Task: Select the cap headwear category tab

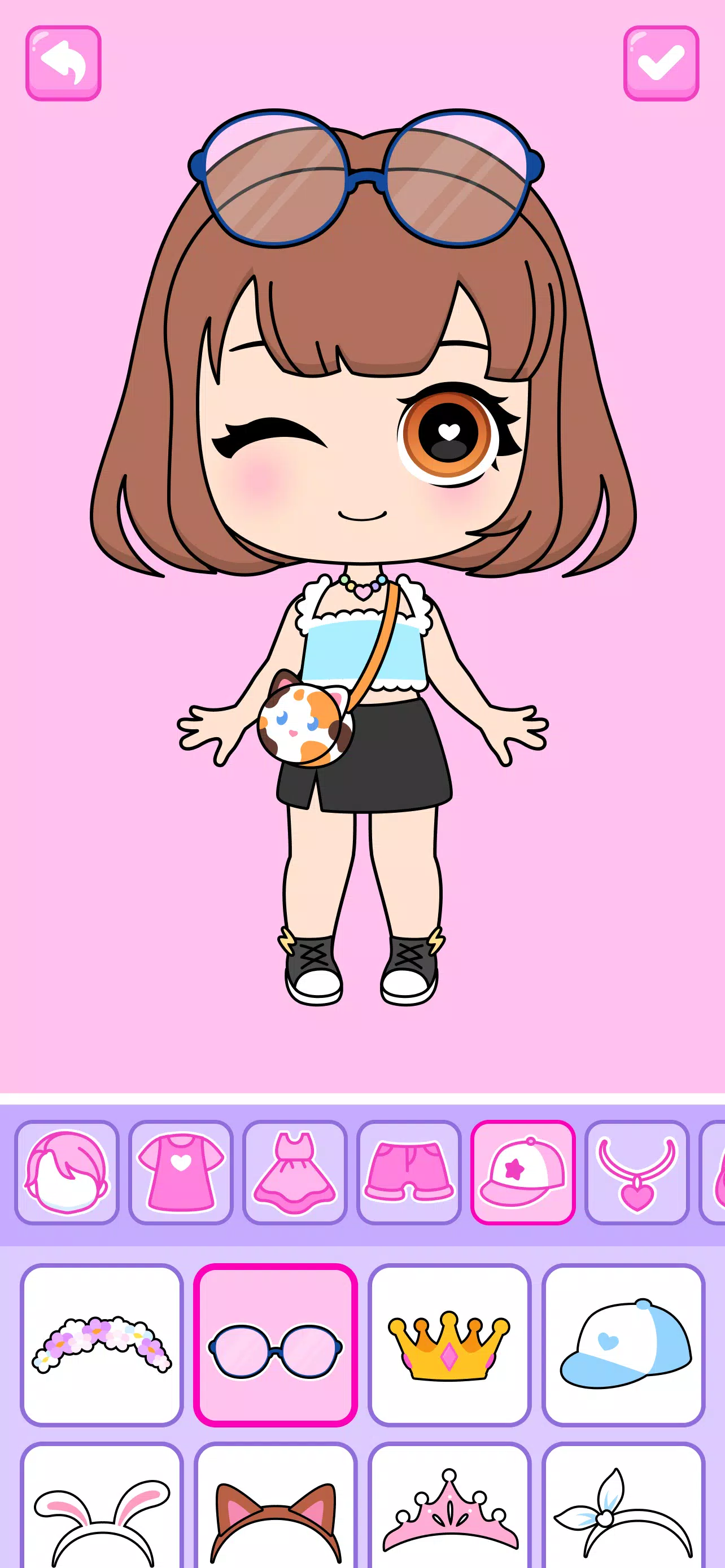Action: [x=523, y=1172]
